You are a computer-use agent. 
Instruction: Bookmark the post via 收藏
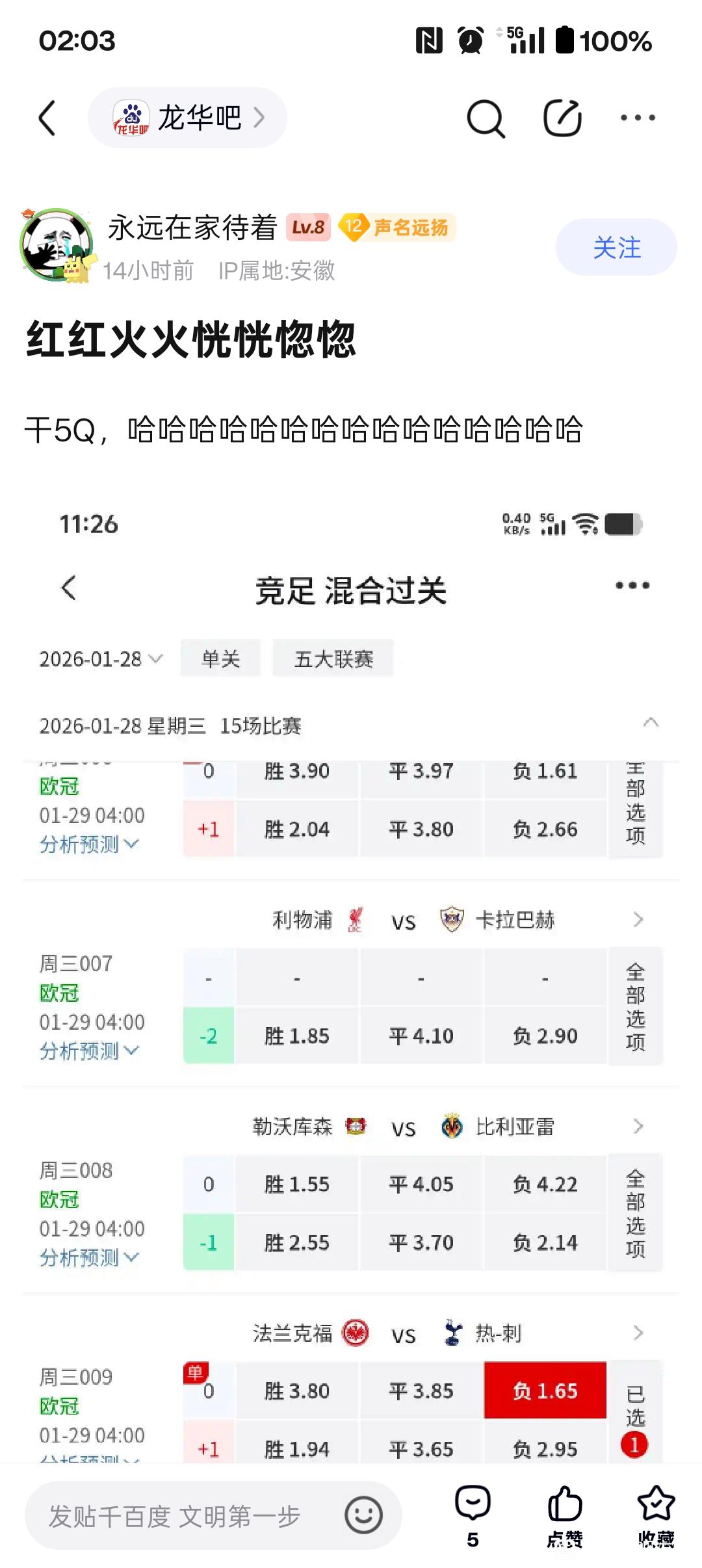pyautogui.click(x=655, y=1515)
